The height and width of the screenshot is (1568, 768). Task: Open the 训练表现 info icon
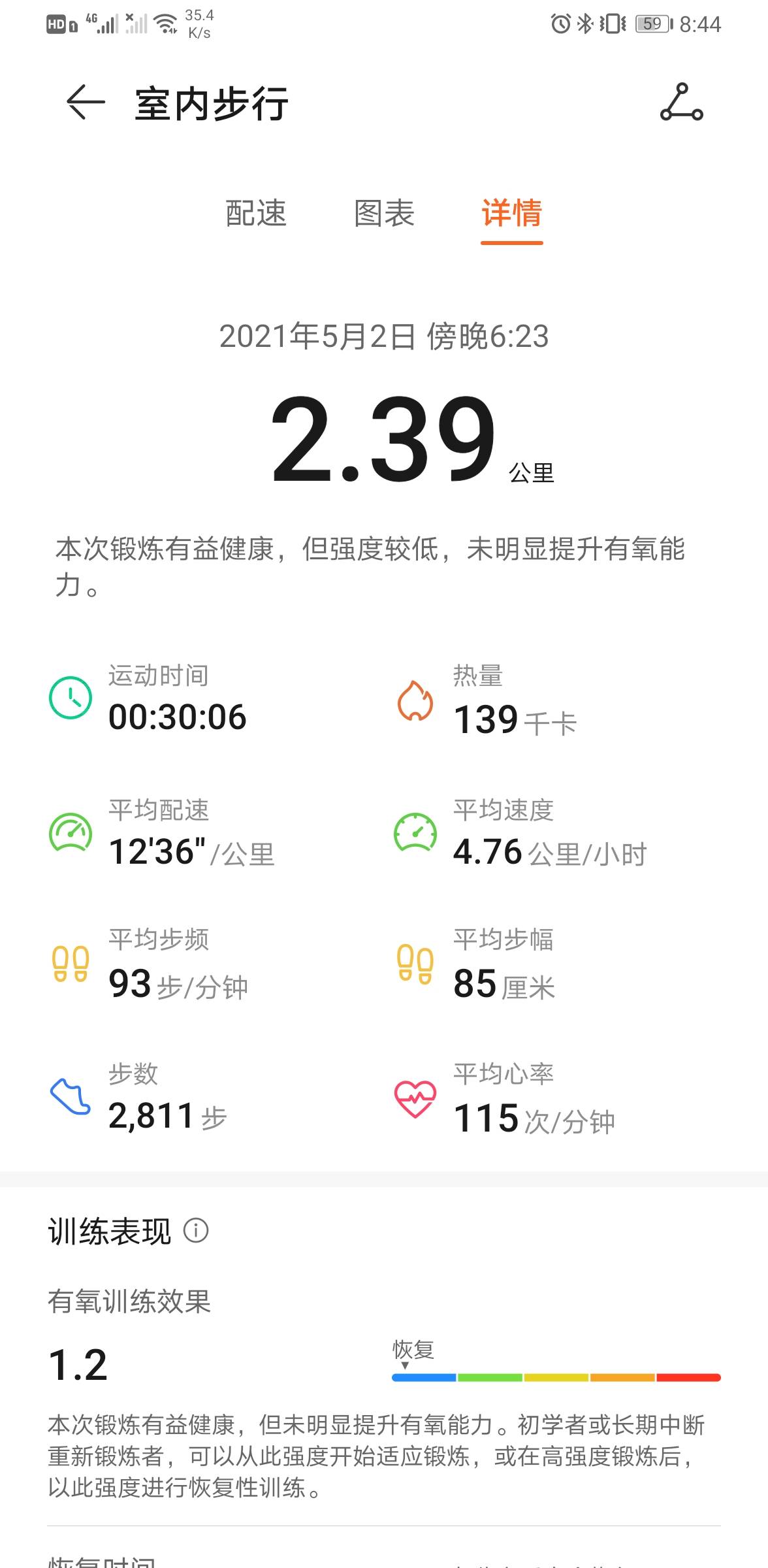(196, 1230)
